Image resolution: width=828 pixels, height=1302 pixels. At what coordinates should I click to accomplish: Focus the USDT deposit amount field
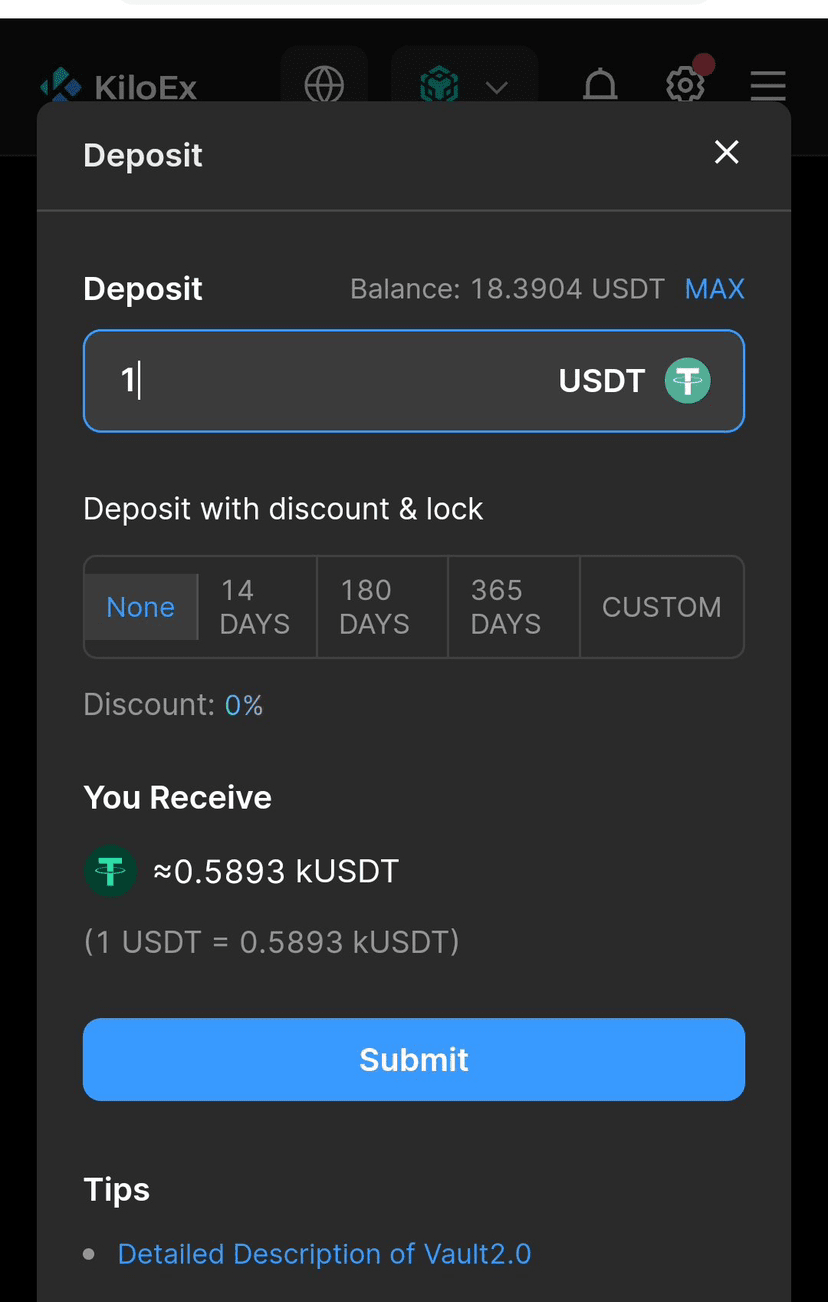(414, 381)
